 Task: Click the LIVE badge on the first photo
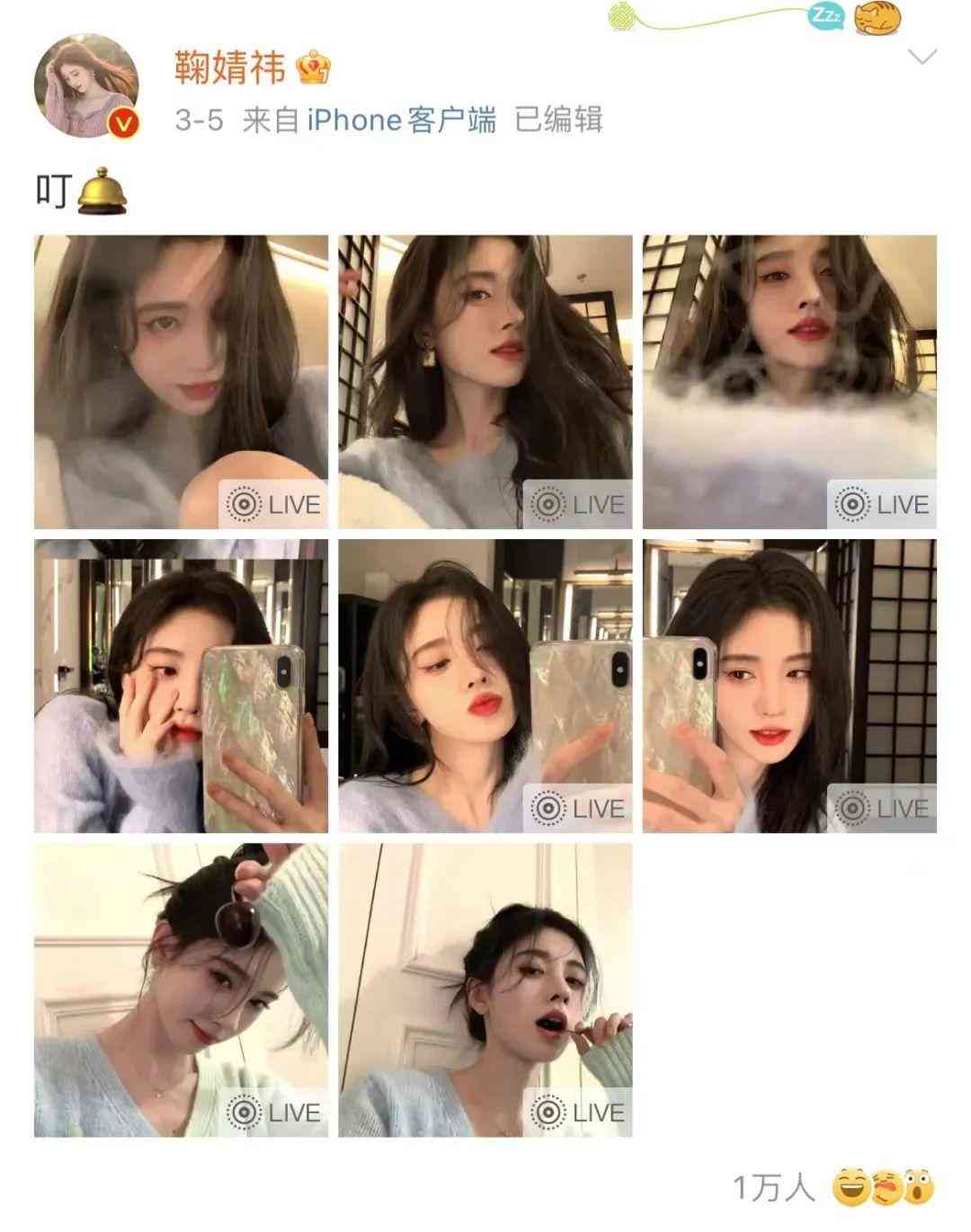click(x=274, y=505)
